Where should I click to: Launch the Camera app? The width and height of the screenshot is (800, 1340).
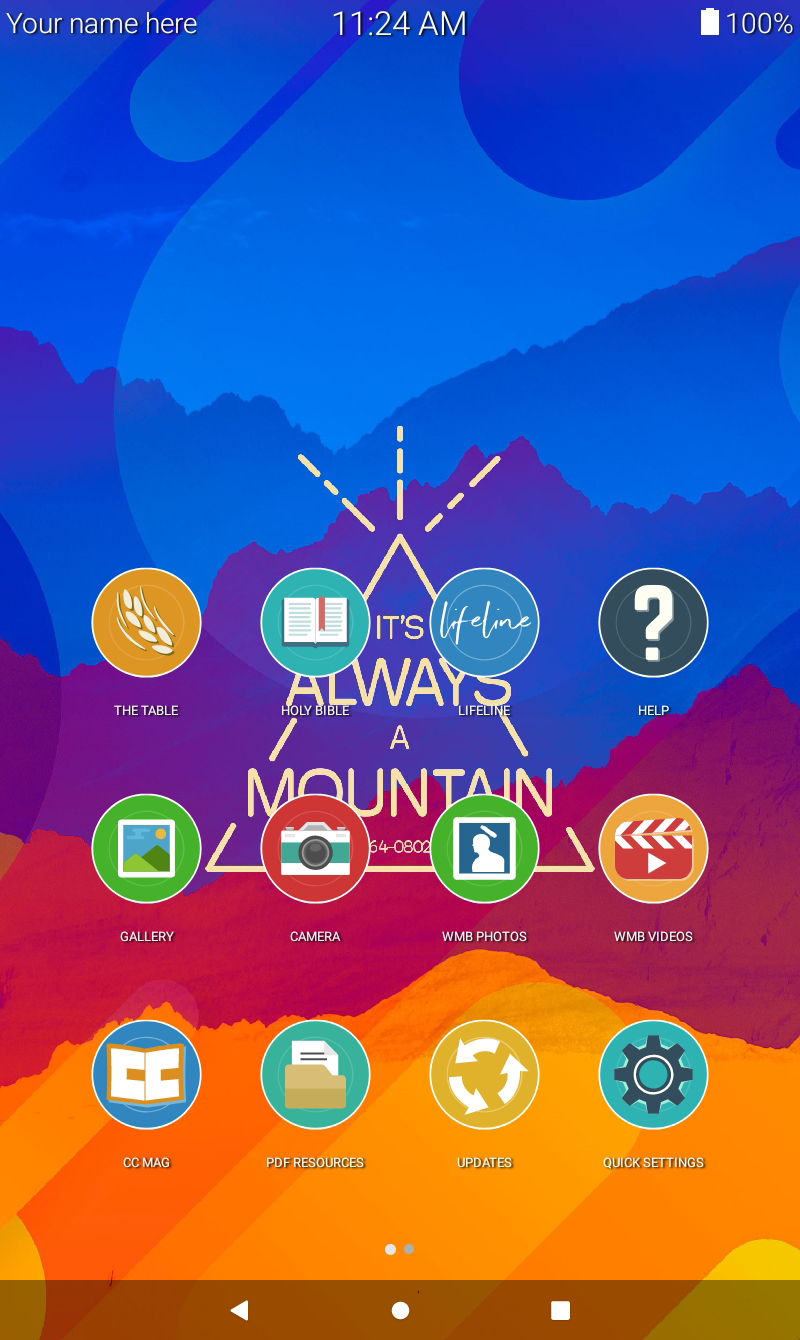point(315,849)
